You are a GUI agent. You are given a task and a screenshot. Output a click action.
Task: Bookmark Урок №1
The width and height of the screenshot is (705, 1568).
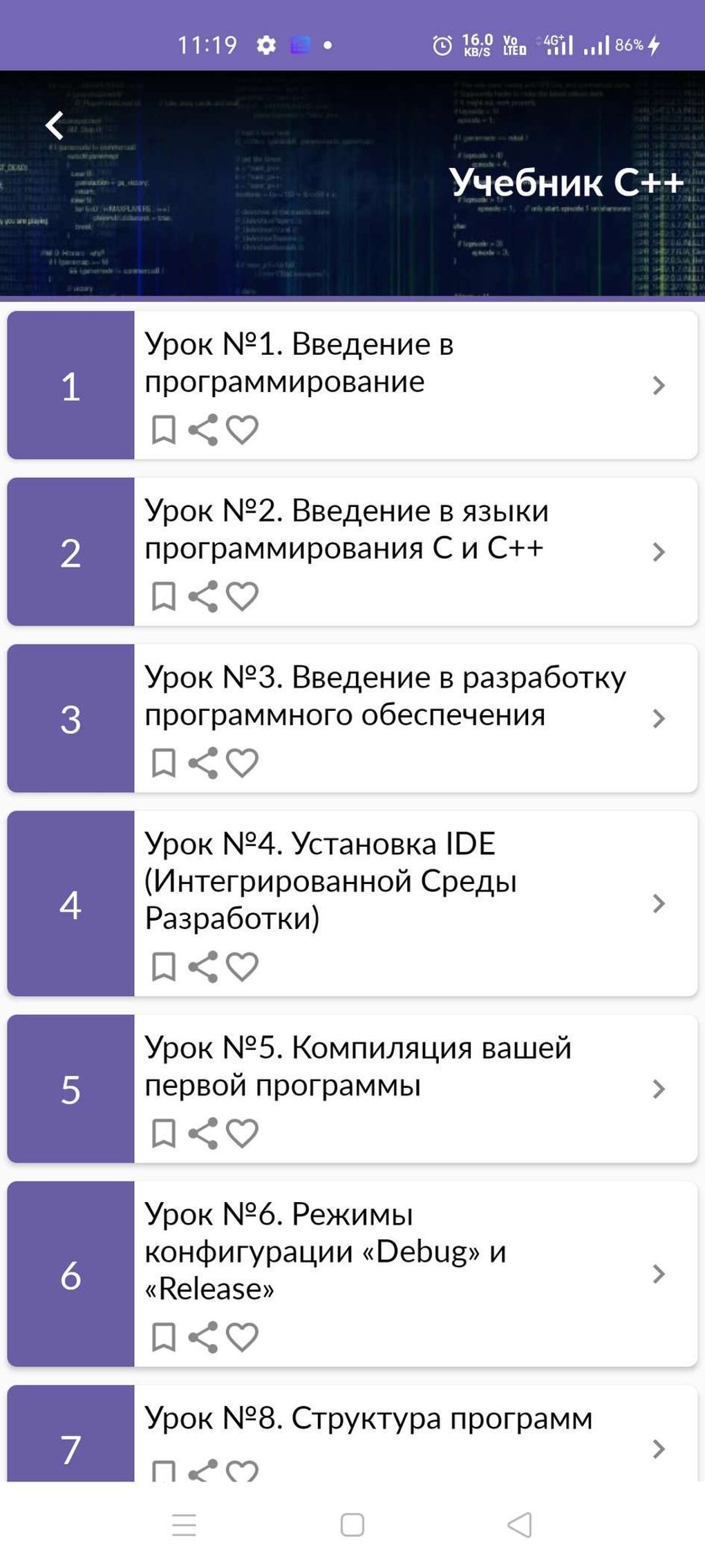[x=164, y=430]
